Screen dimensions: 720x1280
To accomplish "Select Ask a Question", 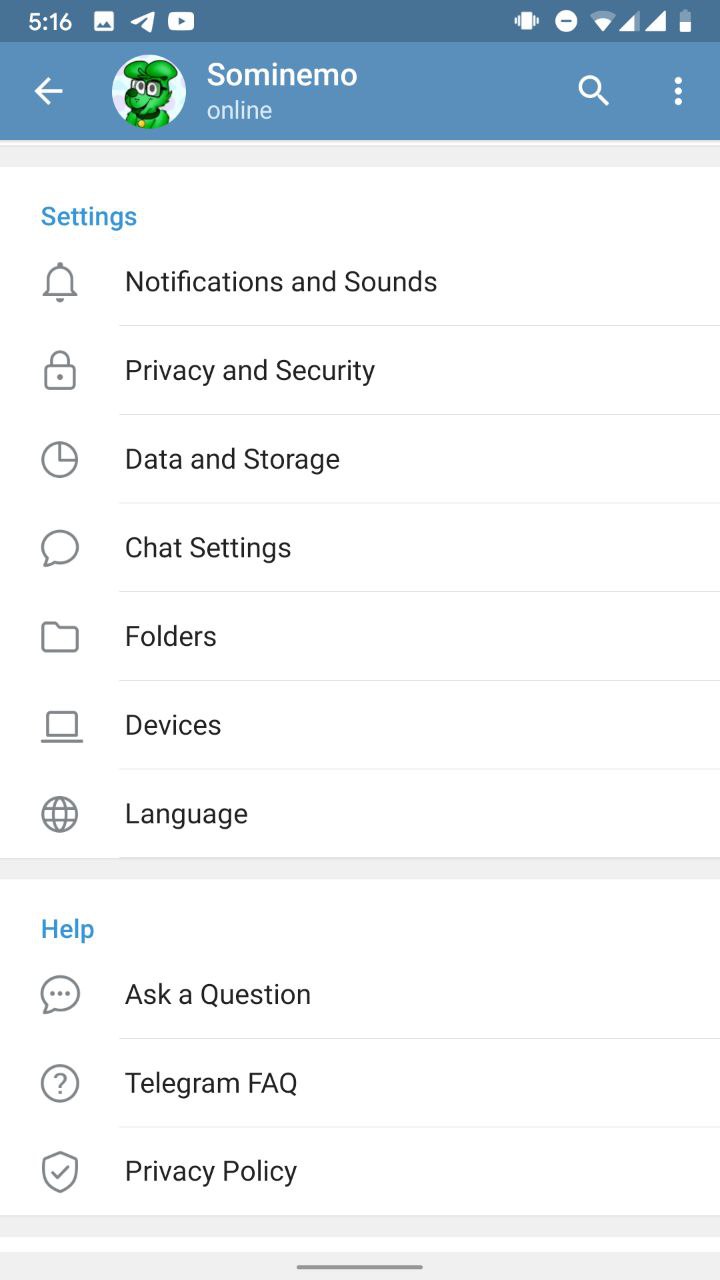I will [360, 995].
